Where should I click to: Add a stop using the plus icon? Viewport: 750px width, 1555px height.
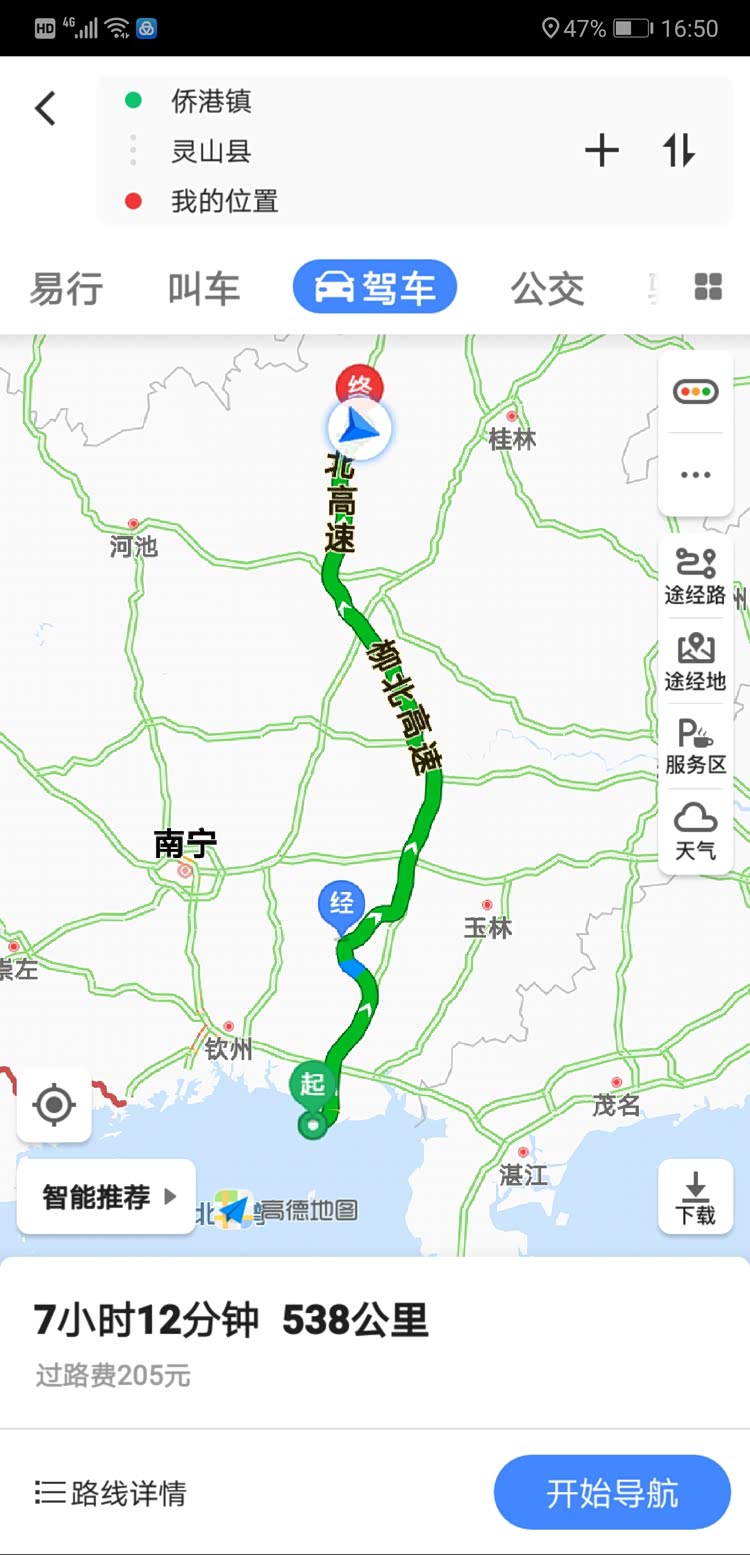(601, 151)
